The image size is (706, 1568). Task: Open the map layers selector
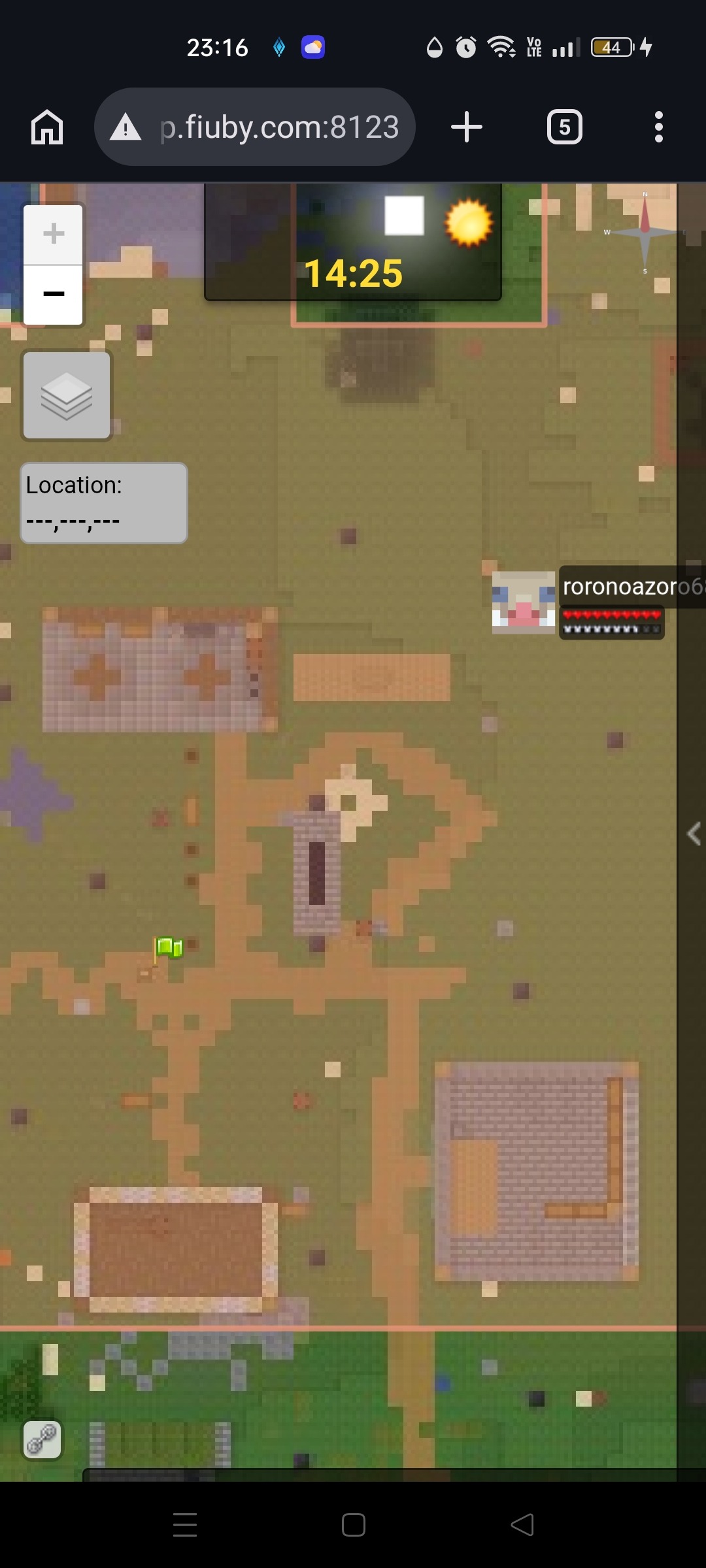(67, 395)
